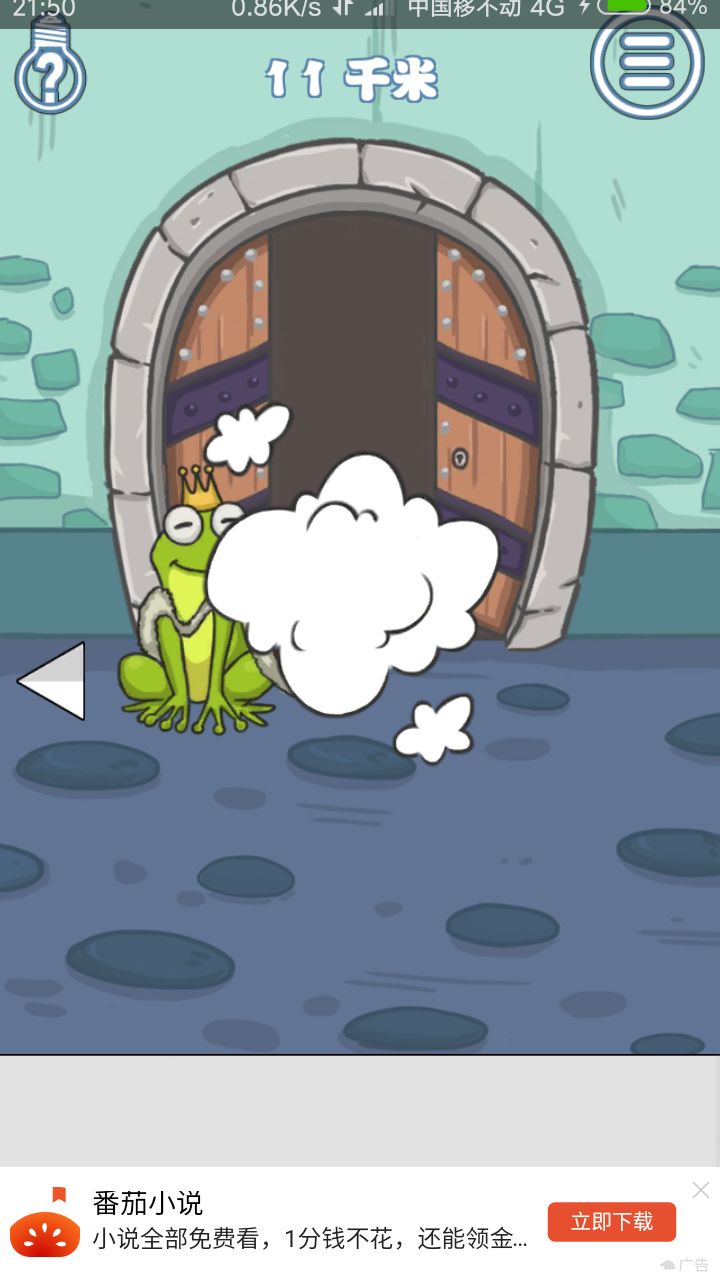Tap the 立即下载 download button
The width and height of the screenshot is (720, 1280).
point(611,1221)
